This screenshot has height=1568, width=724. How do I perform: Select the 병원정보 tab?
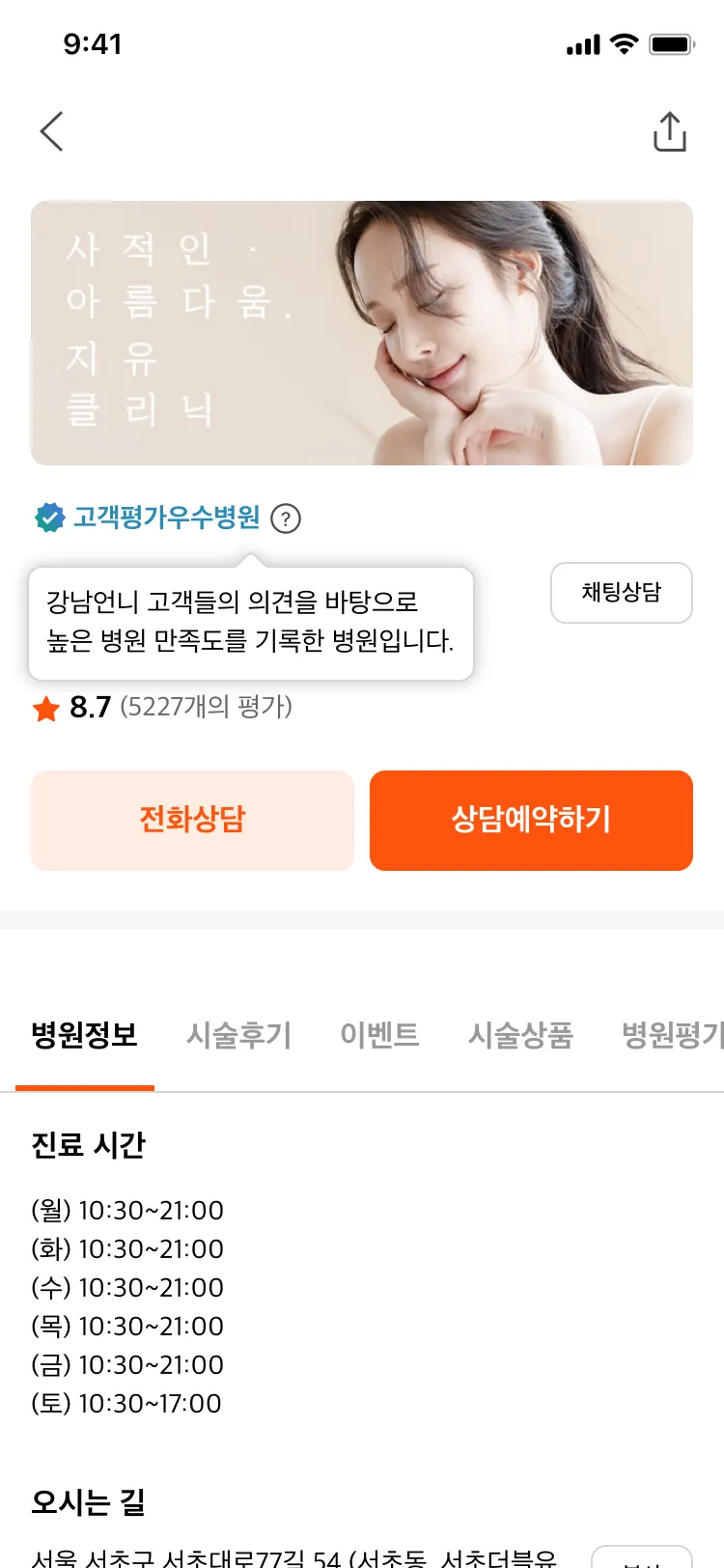pyautogui.click(x=85, y=1035)
